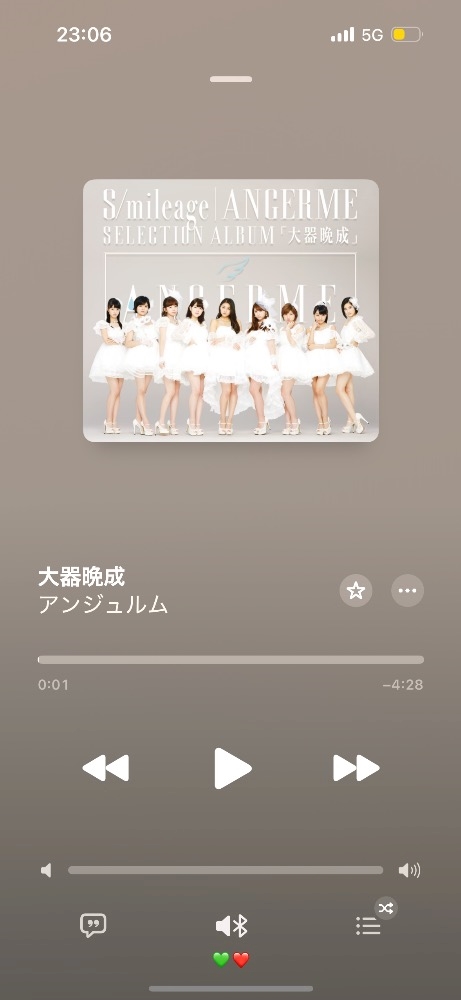Favorite the song with the star icon
The height and width of the screenshot is (1000, 461).
point(356,591)
